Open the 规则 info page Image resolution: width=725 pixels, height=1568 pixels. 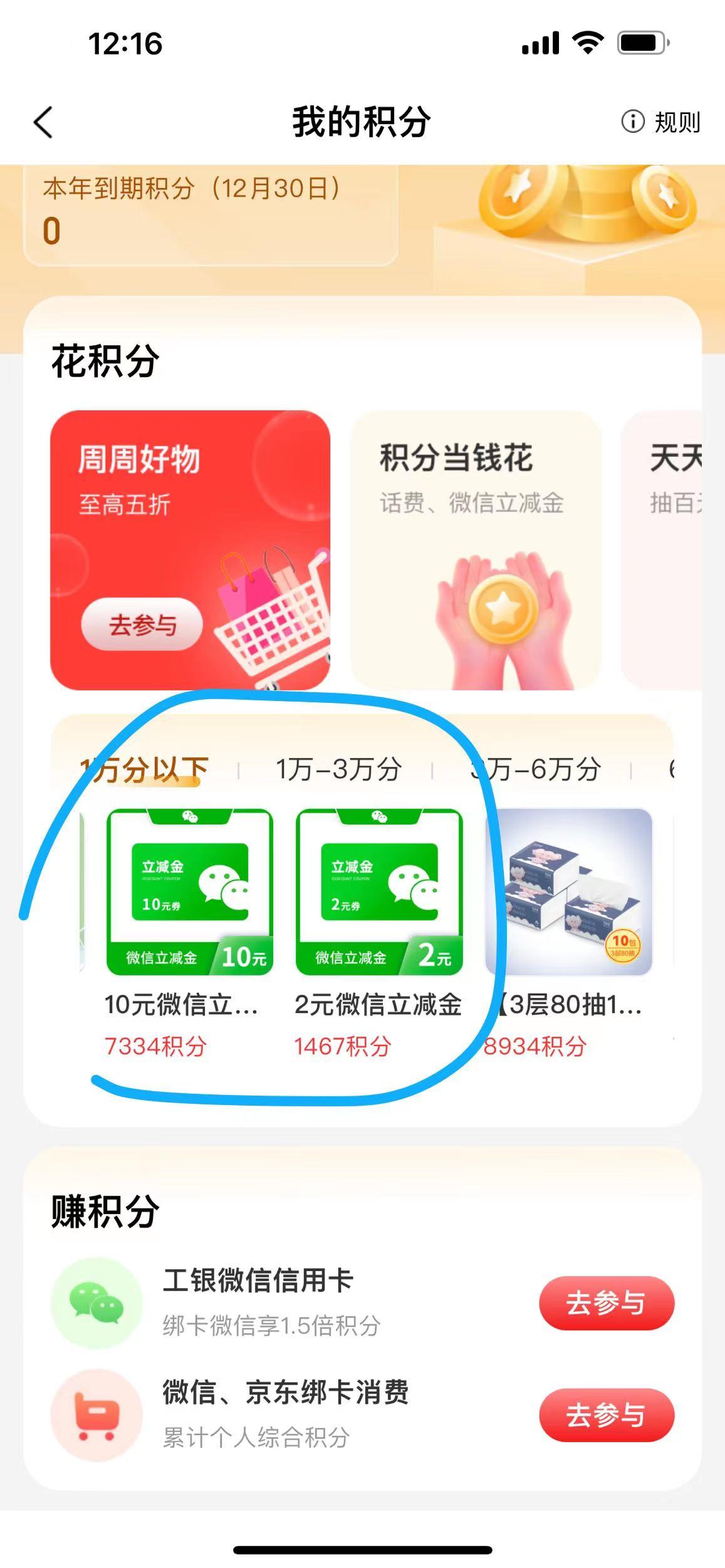coord(660,122)
